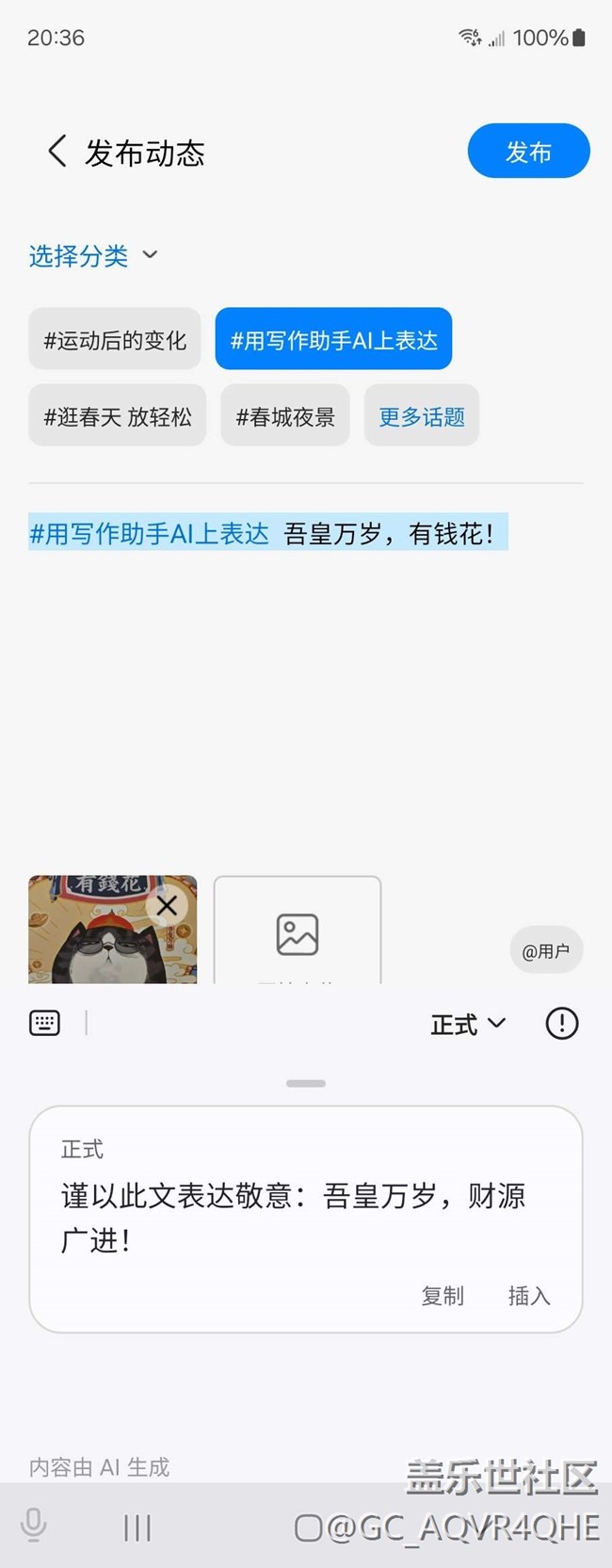The image size is (612, 1568).
Task: Select the #运动后的变化 topic chip
Action: 115,340
